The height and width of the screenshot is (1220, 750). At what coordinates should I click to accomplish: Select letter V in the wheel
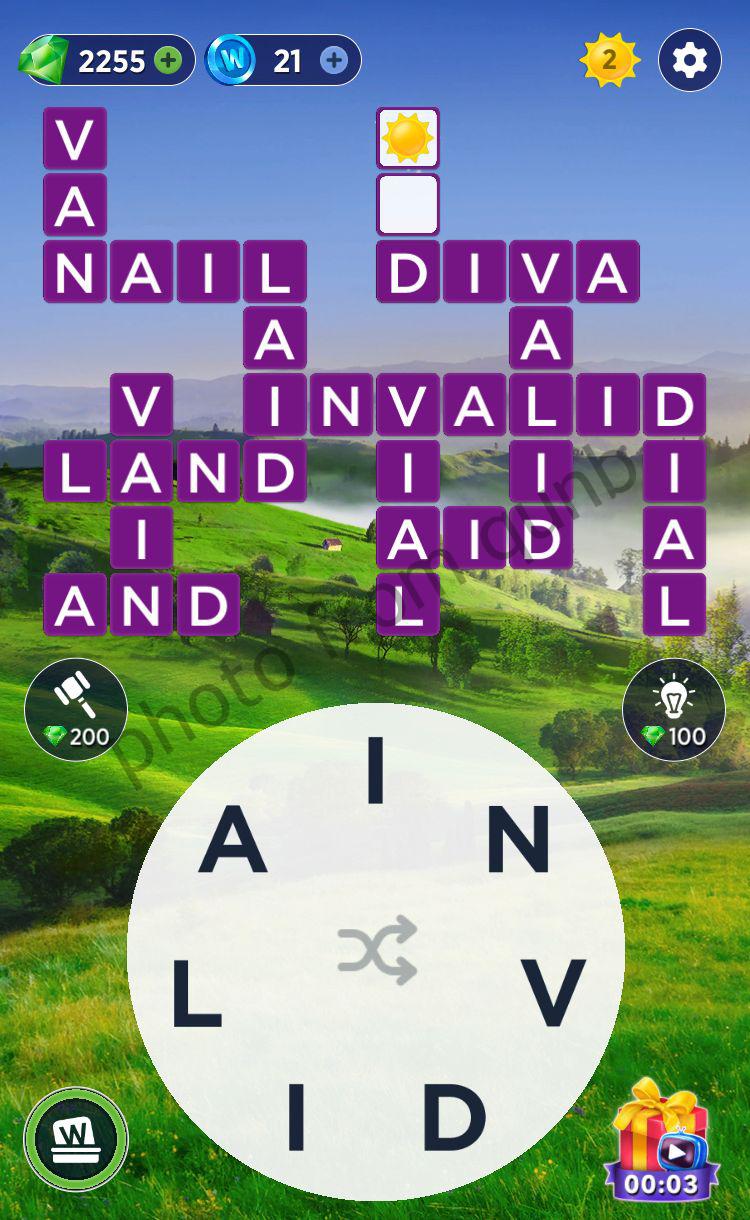pyautogui.click(x=554, y=993)
